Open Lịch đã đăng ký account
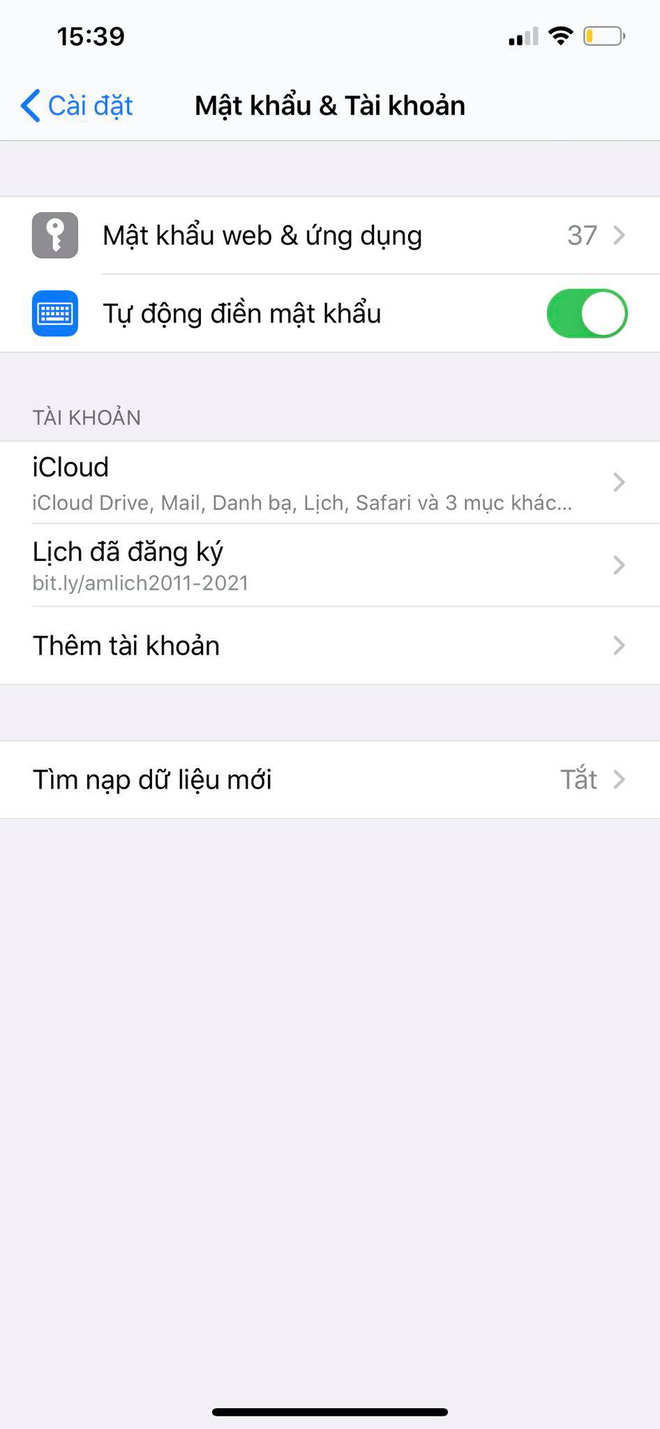The height and width of the screenshot is (1429, 660). [x=330, y=565]
